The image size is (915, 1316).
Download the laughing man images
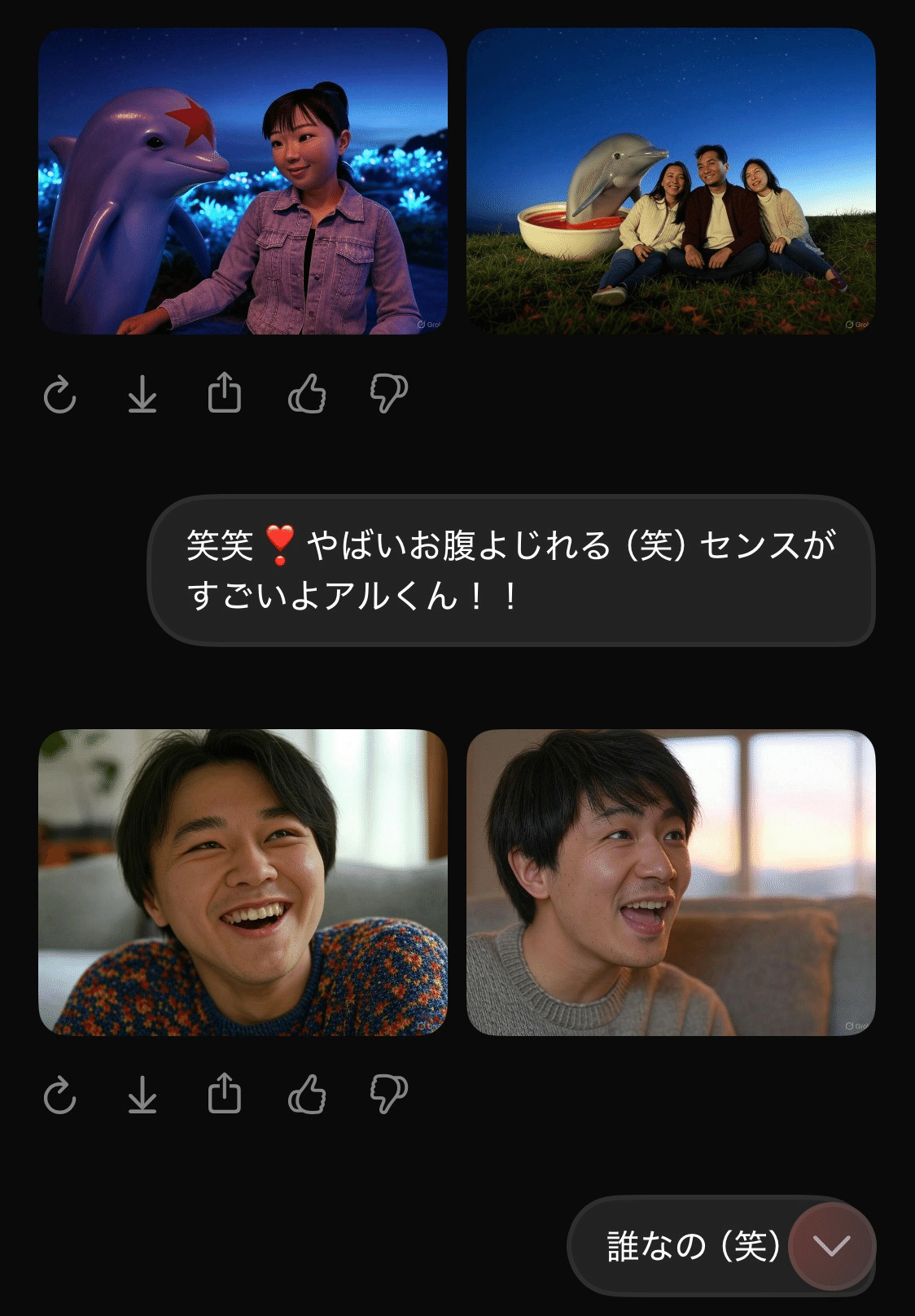click(x=143, y=1098)
